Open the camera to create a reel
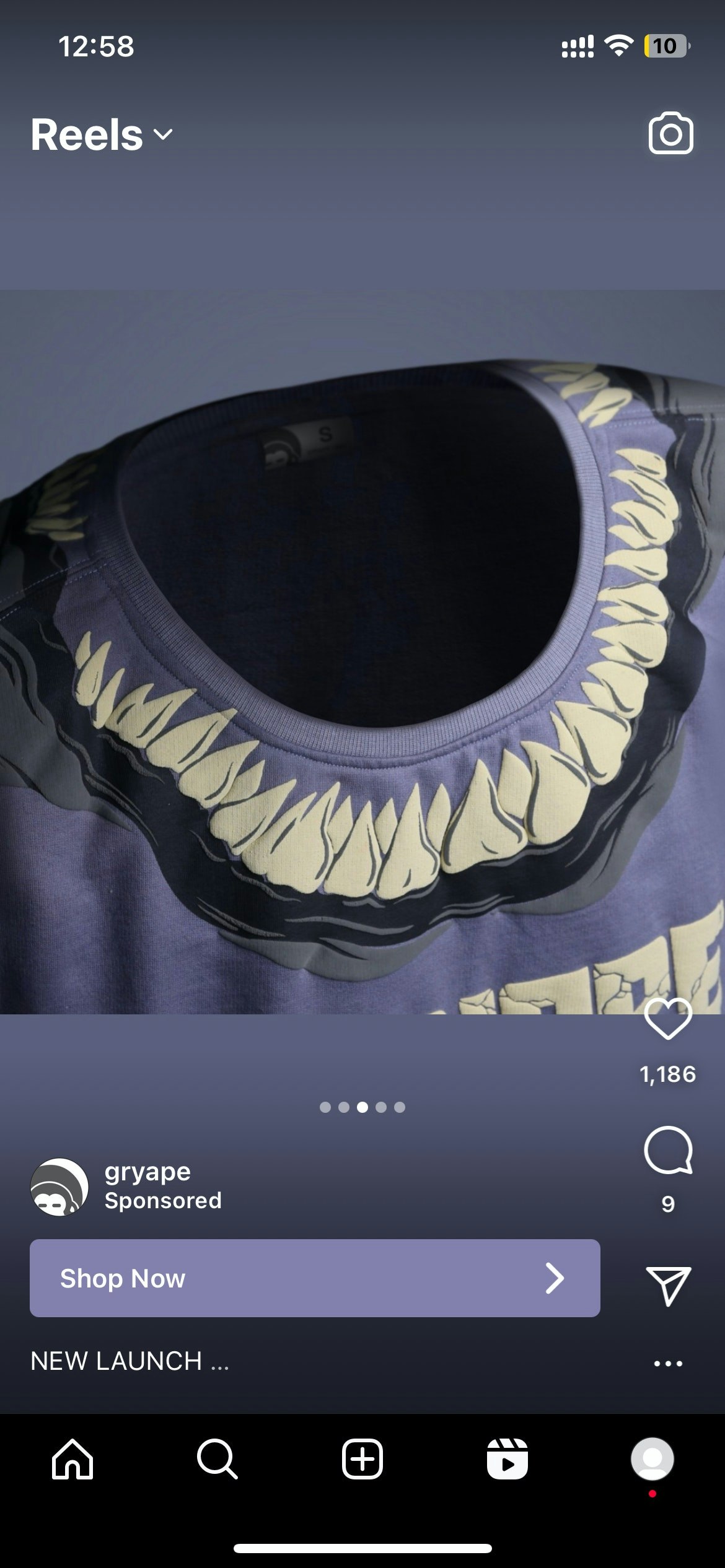Screen dimensions: 725x1568 tap(670, 134)
